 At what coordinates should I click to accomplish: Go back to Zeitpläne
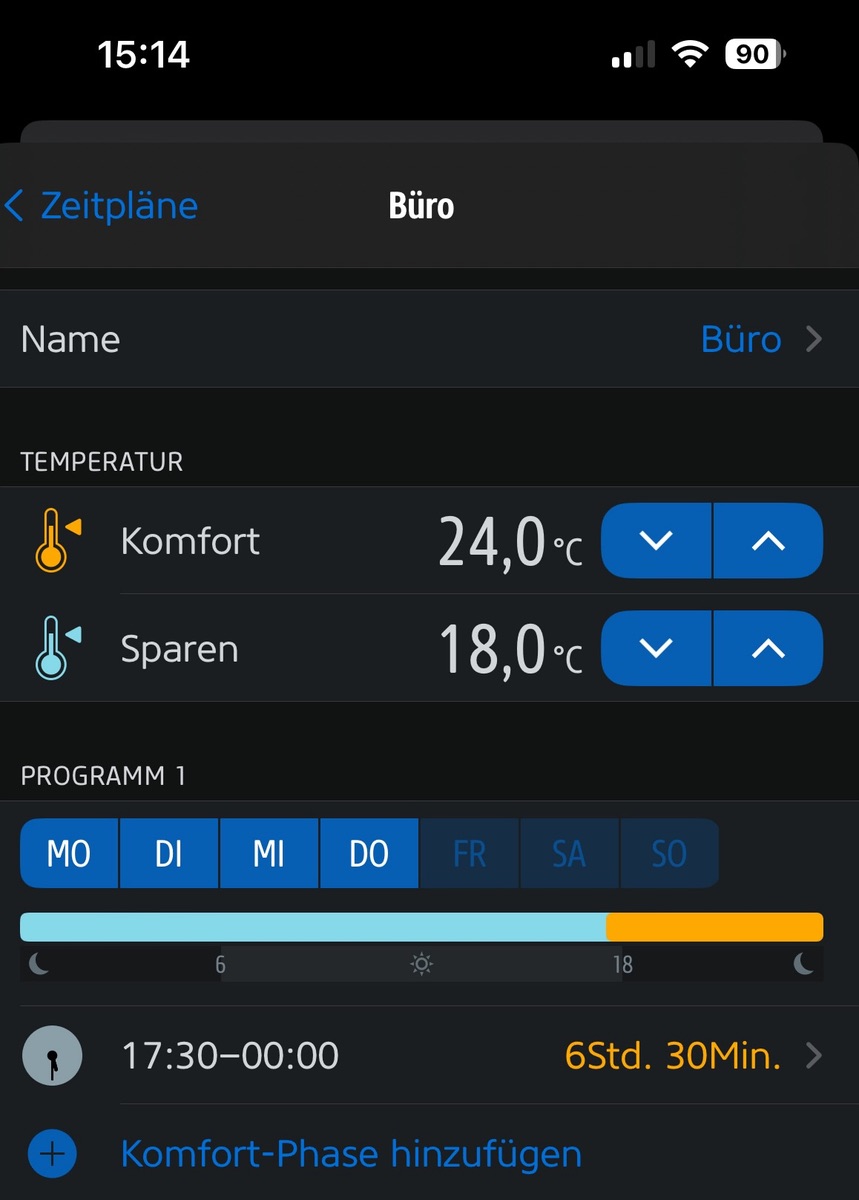[x=102, y=206]
